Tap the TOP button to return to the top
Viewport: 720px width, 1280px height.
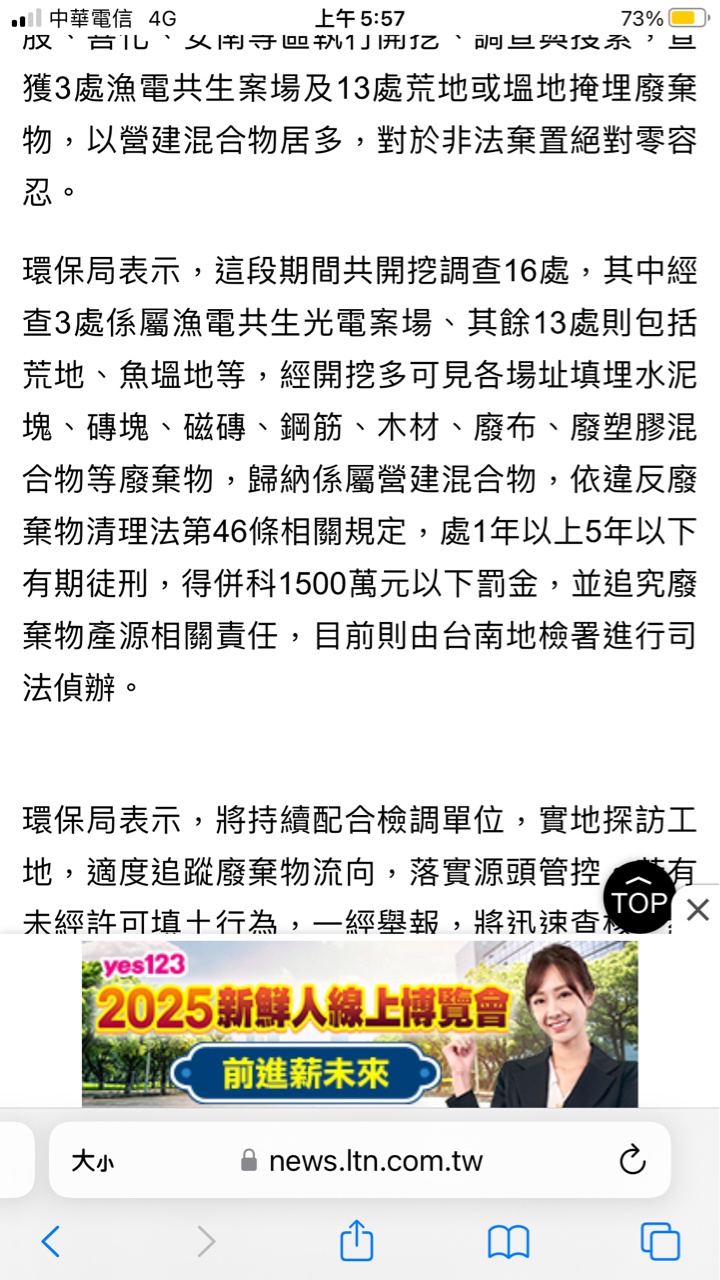640,897
